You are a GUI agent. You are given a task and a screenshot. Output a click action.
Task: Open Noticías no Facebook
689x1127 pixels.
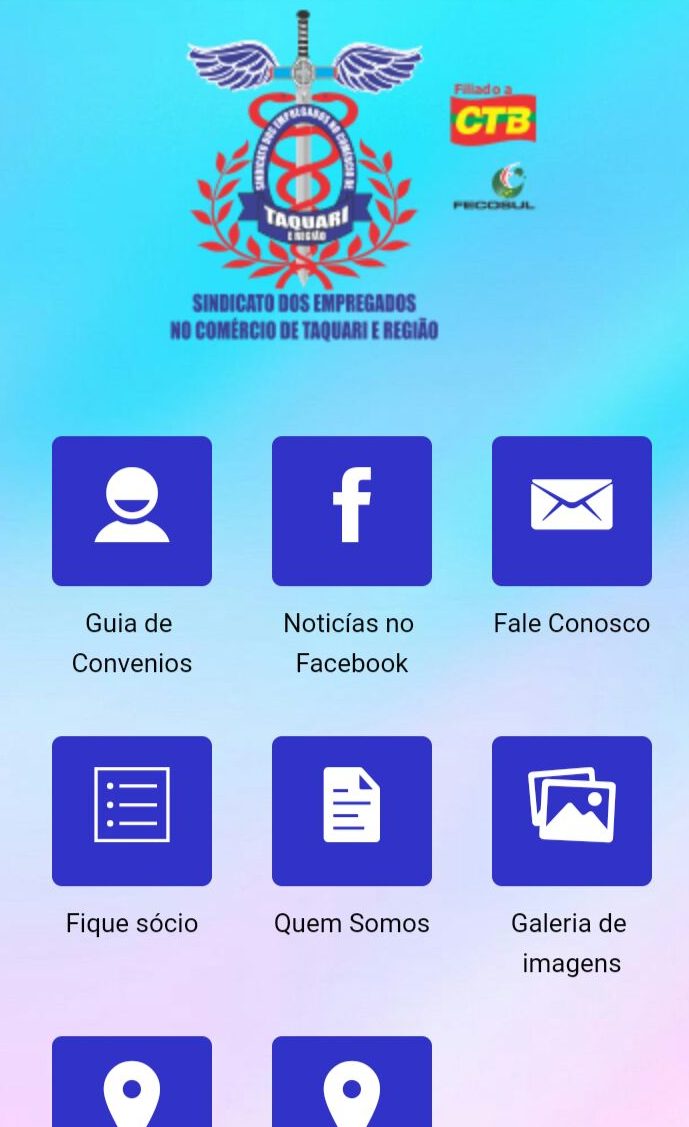coord(352,511)
